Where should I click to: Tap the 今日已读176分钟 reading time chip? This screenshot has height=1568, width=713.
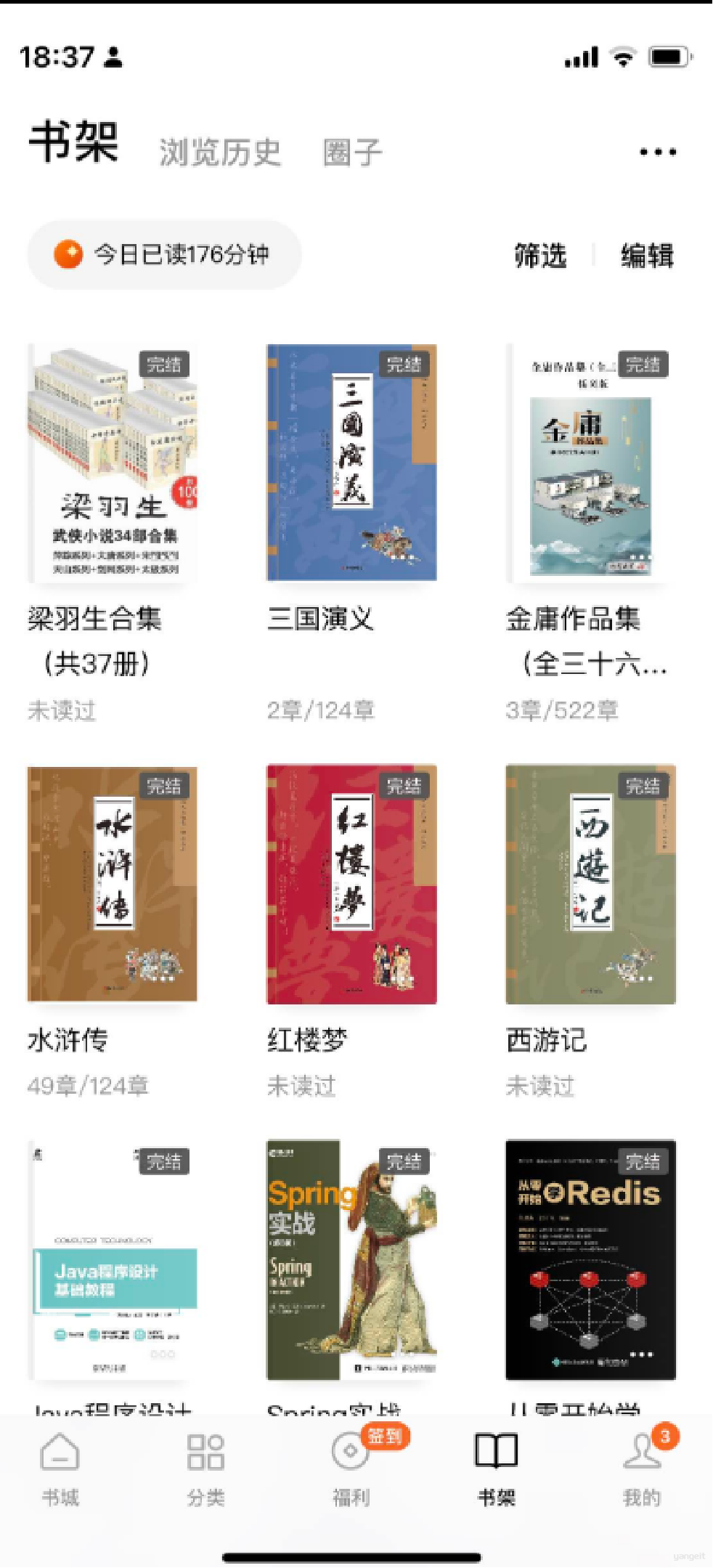165,255
